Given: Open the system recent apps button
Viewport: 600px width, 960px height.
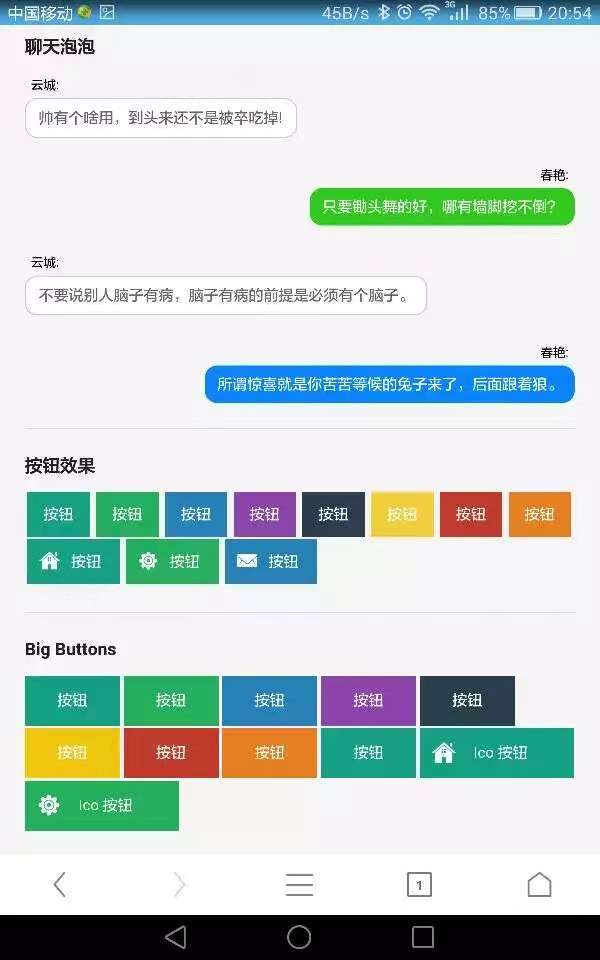Looking at the screenshot, I should pos(423,937).
